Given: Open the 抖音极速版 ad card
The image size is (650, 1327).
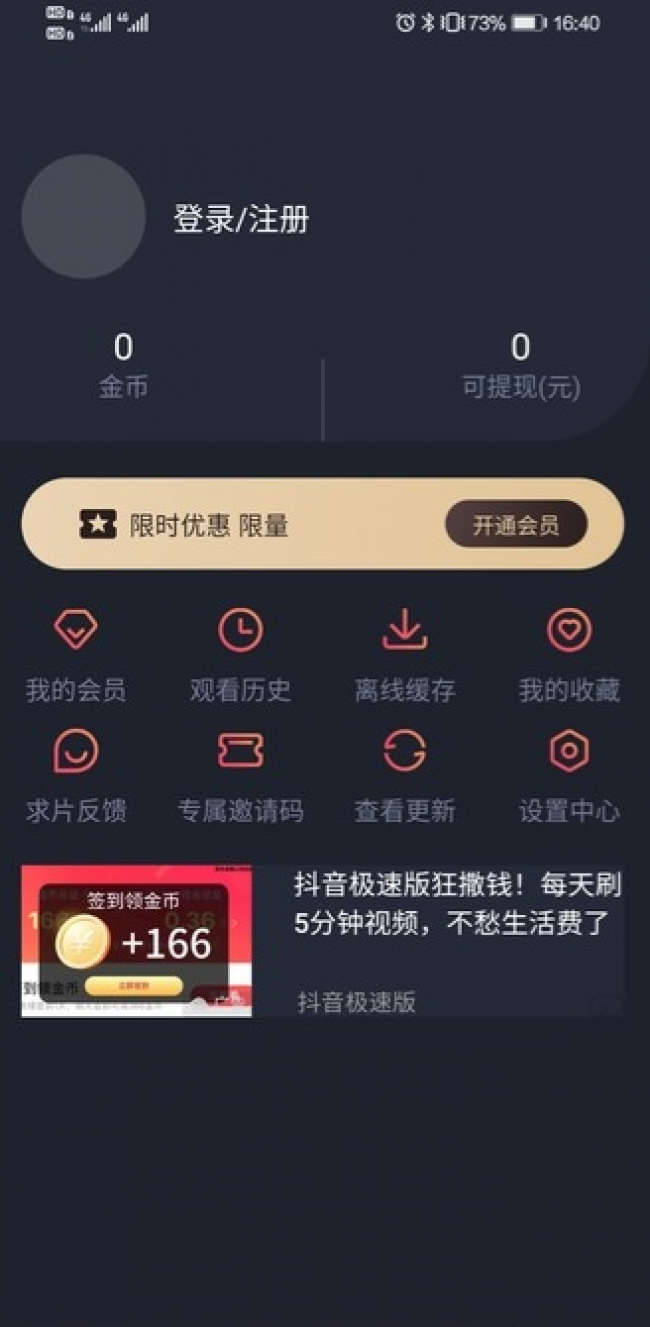Looking at the screenshot, I should tap(322, 941).
